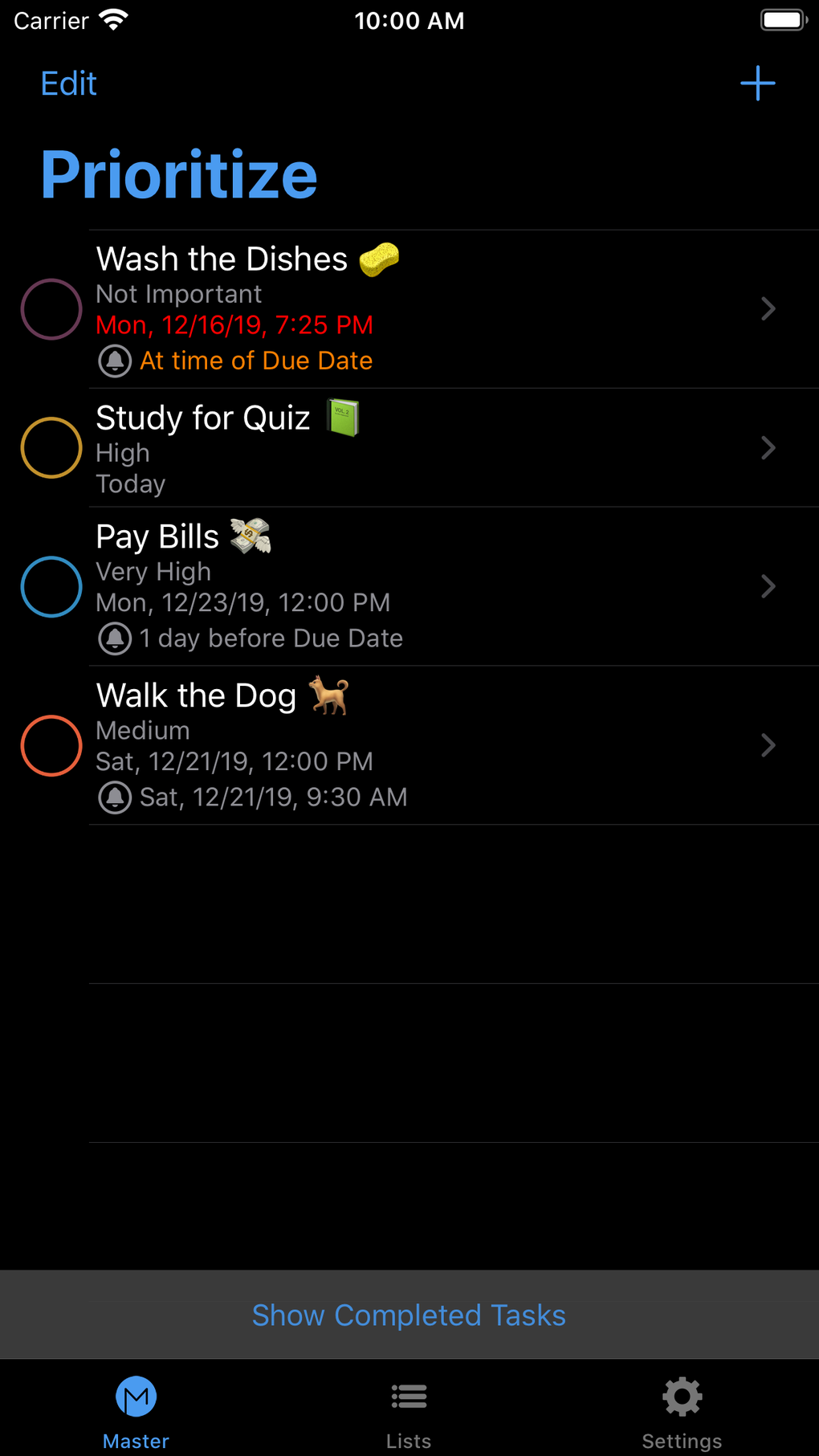The image size is (819, 1456).
Task: Mark Pay Bills as completed
Action: pos(51,586)
